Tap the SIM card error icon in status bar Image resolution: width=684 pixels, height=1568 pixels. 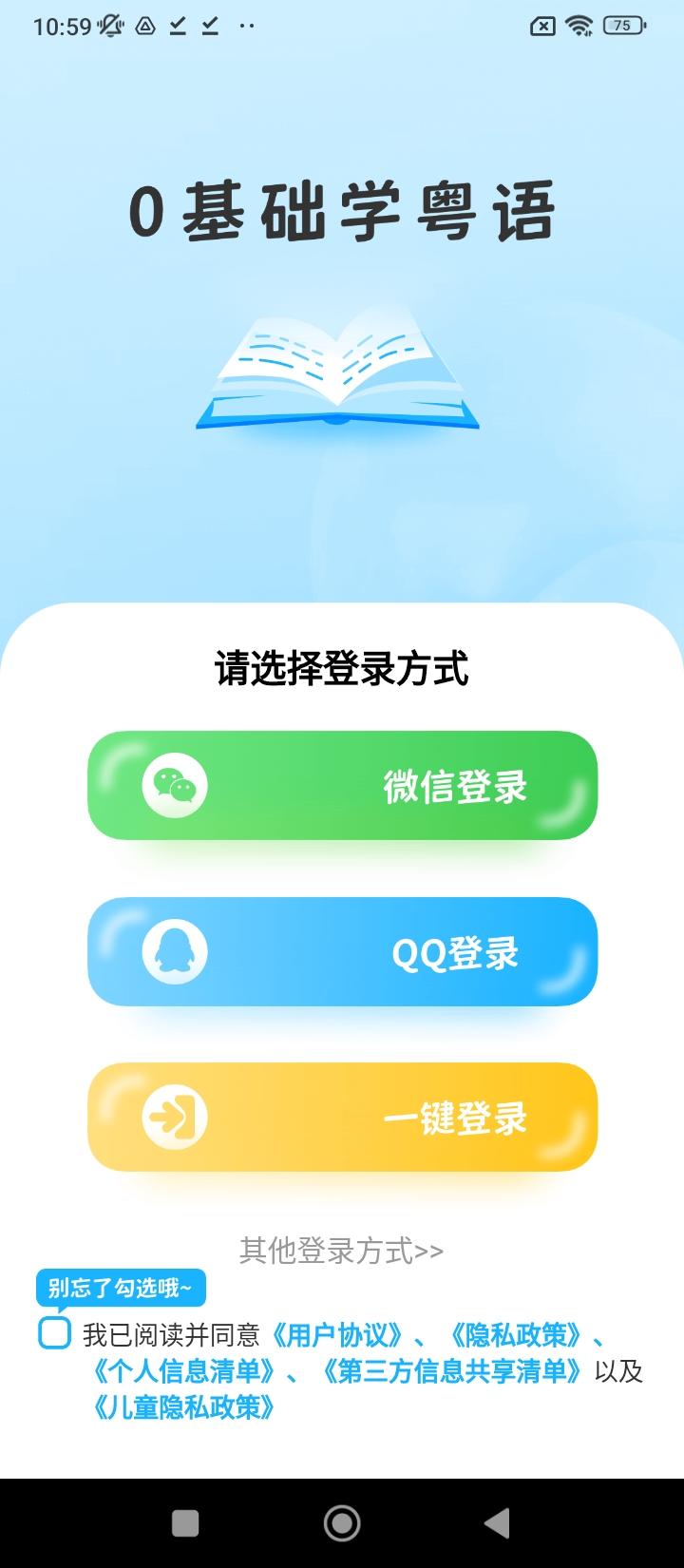(x=543, y=26)
